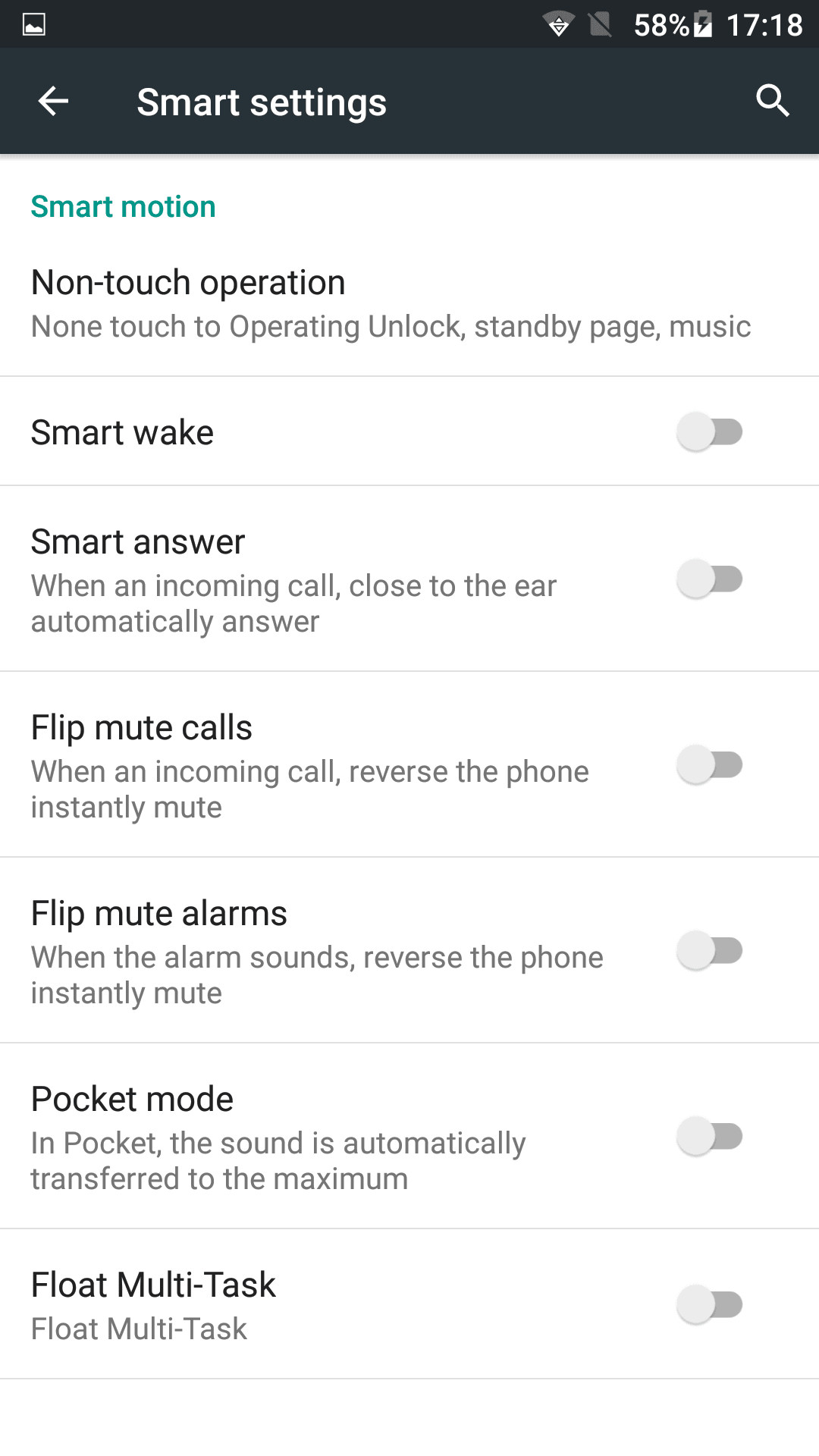Open search in Smart settings

(x=772, y=101)
